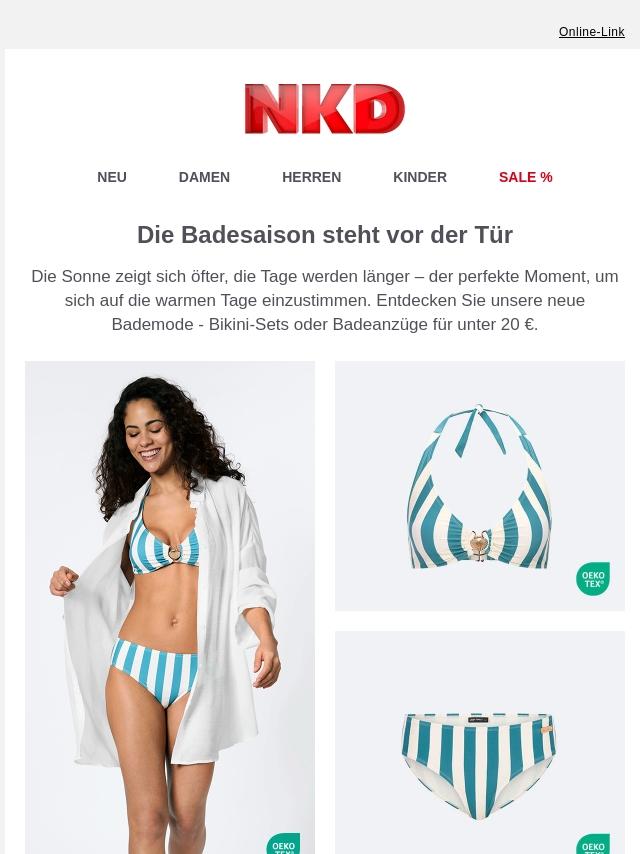Browse the KINDER category
640x854 pixels.
point(420,177)
